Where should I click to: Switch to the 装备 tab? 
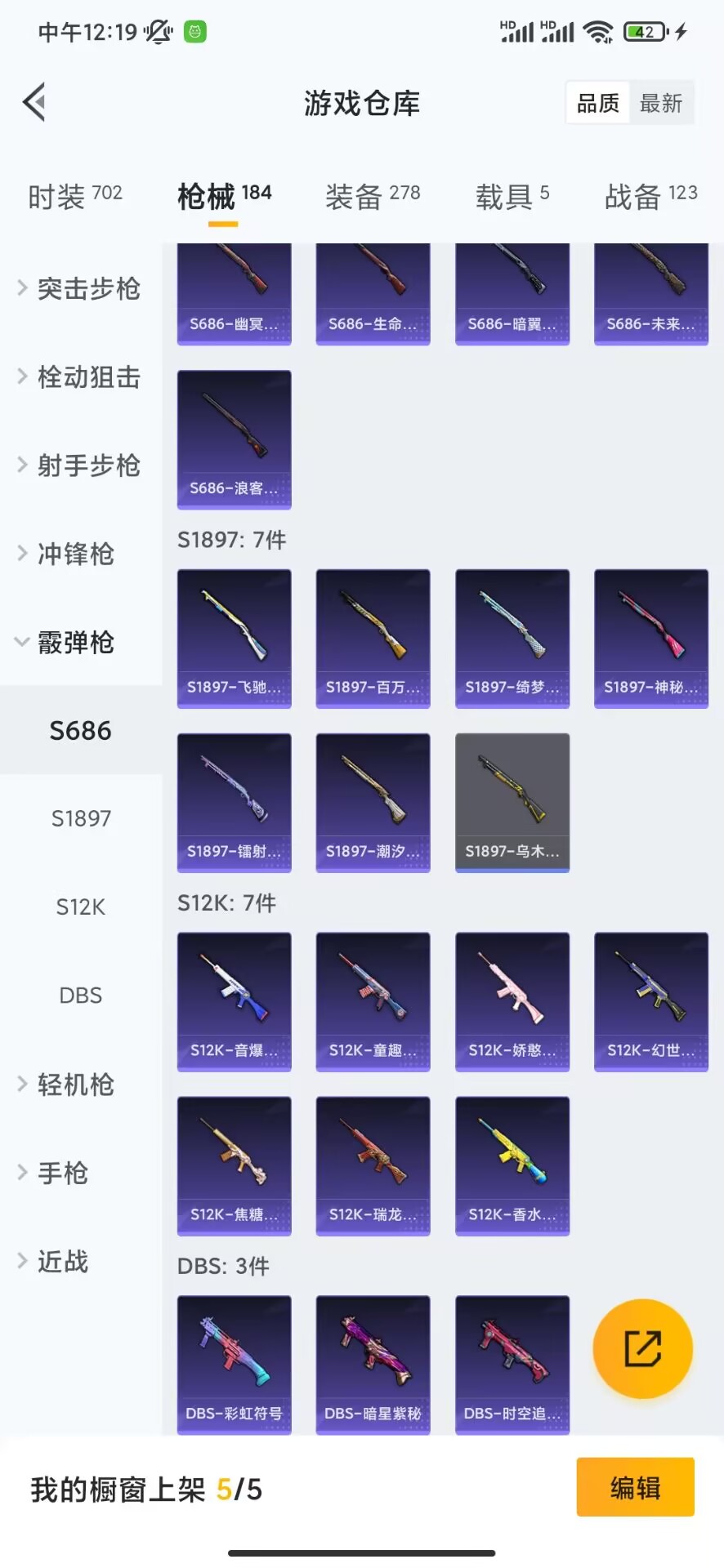pyautogui.click(x=372, y=196)
